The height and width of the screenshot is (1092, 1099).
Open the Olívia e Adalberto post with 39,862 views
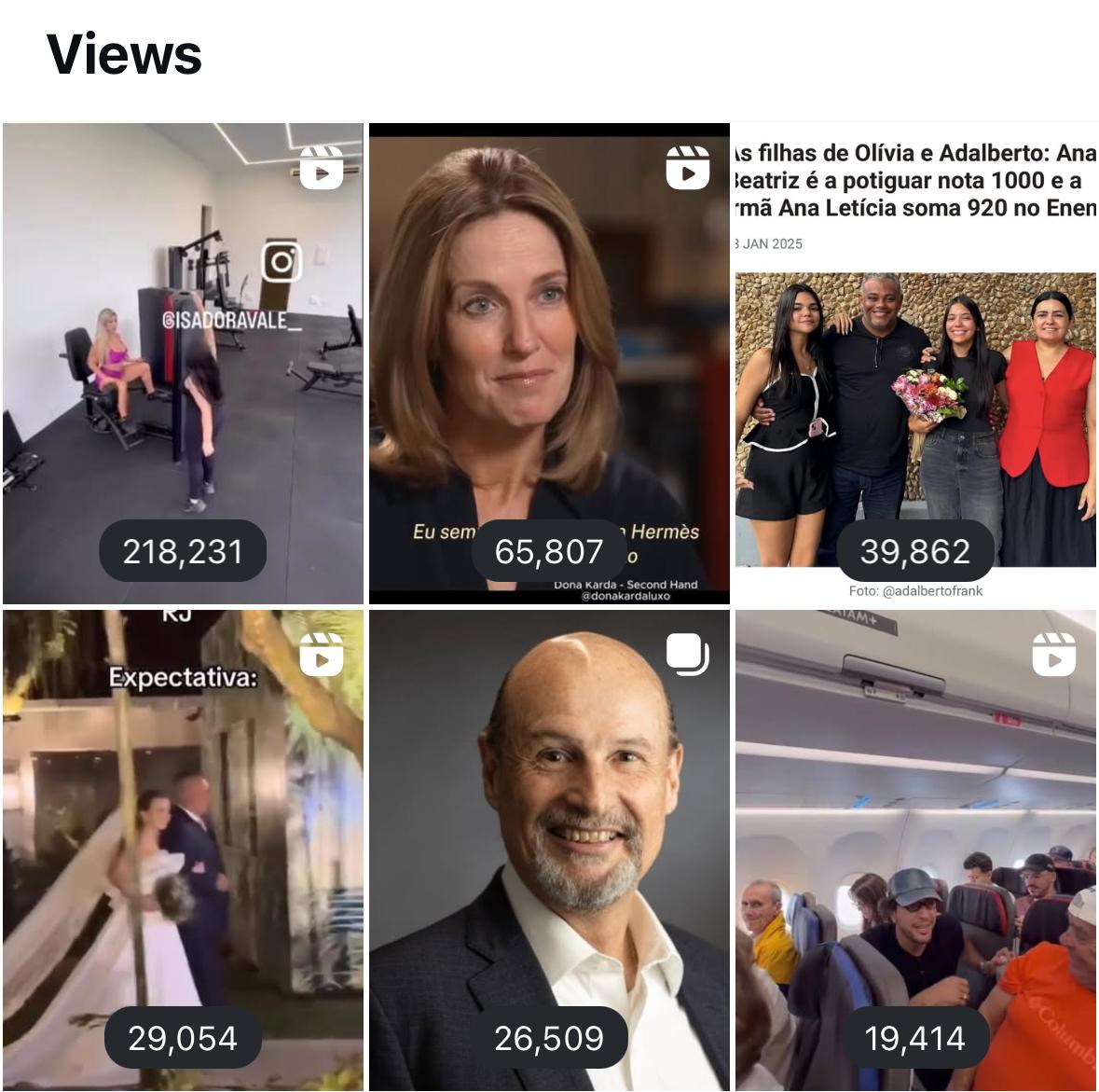pos(915,364)
